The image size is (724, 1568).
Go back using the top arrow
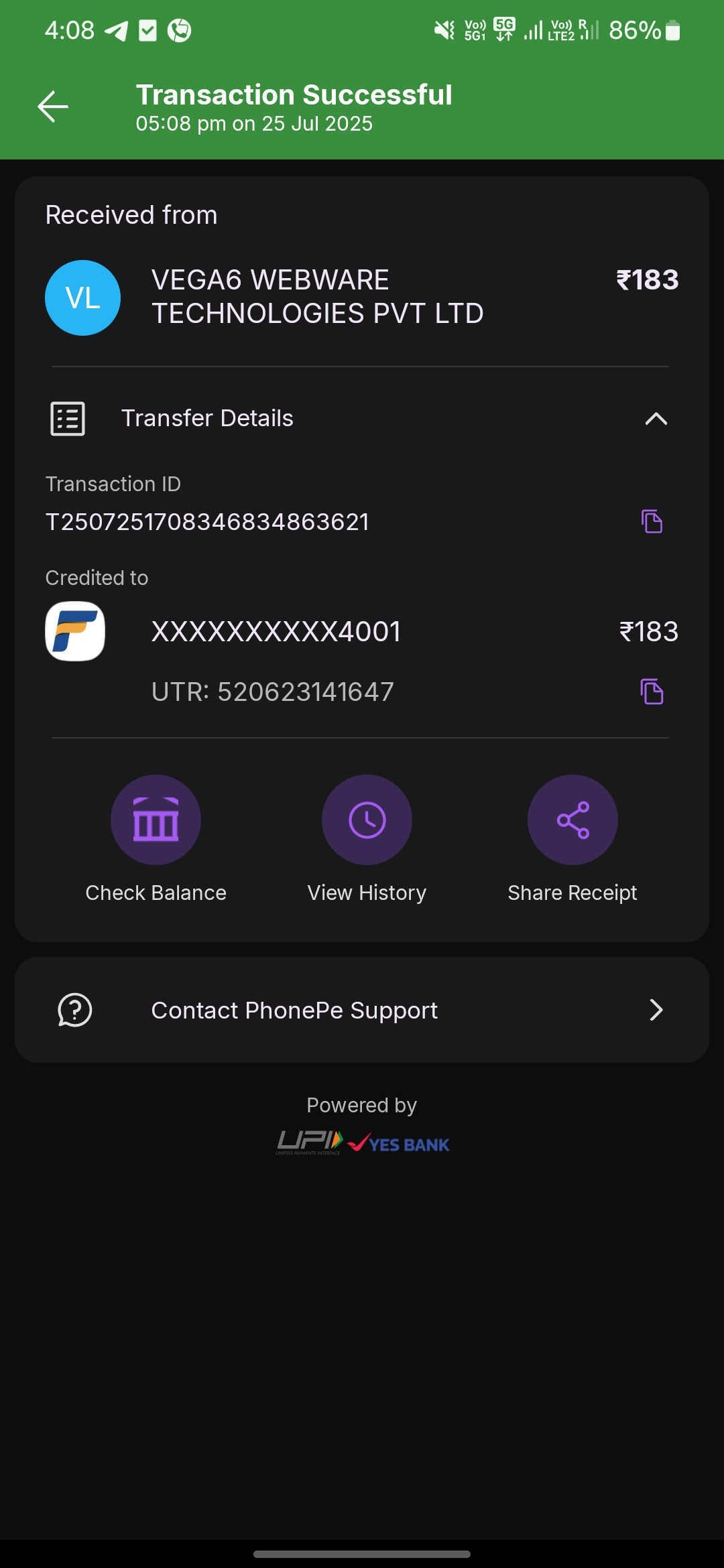click(53, 107)
